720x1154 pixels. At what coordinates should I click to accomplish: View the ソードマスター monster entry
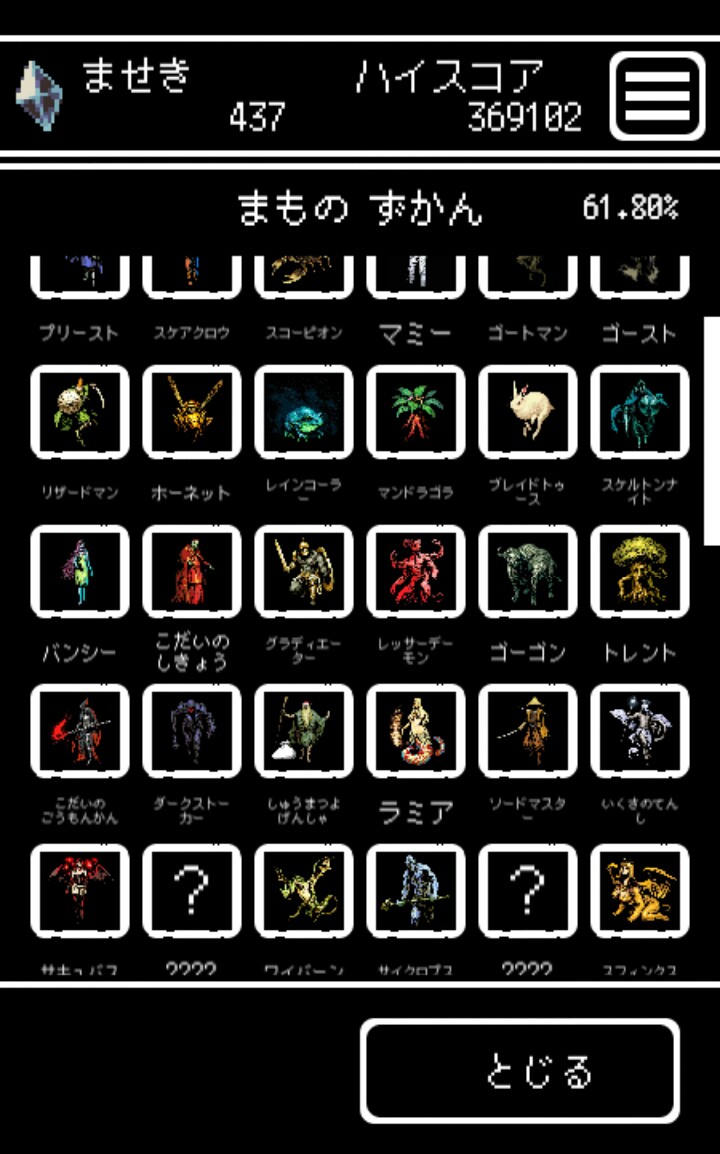click(x=527, y=731)
